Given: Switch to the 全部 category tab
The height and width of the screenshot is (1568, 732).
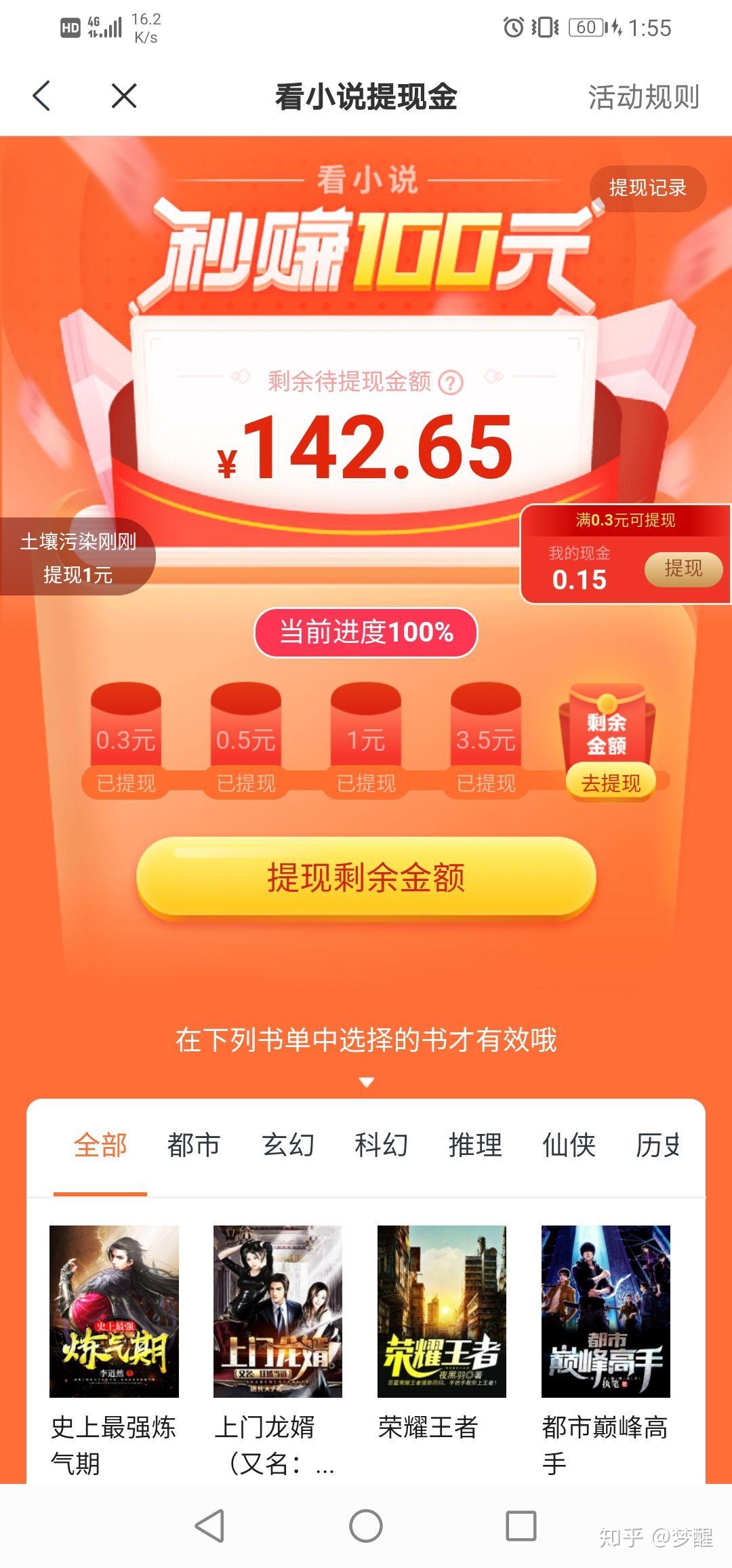Looking at the screenshot, I should [100, 1144].
